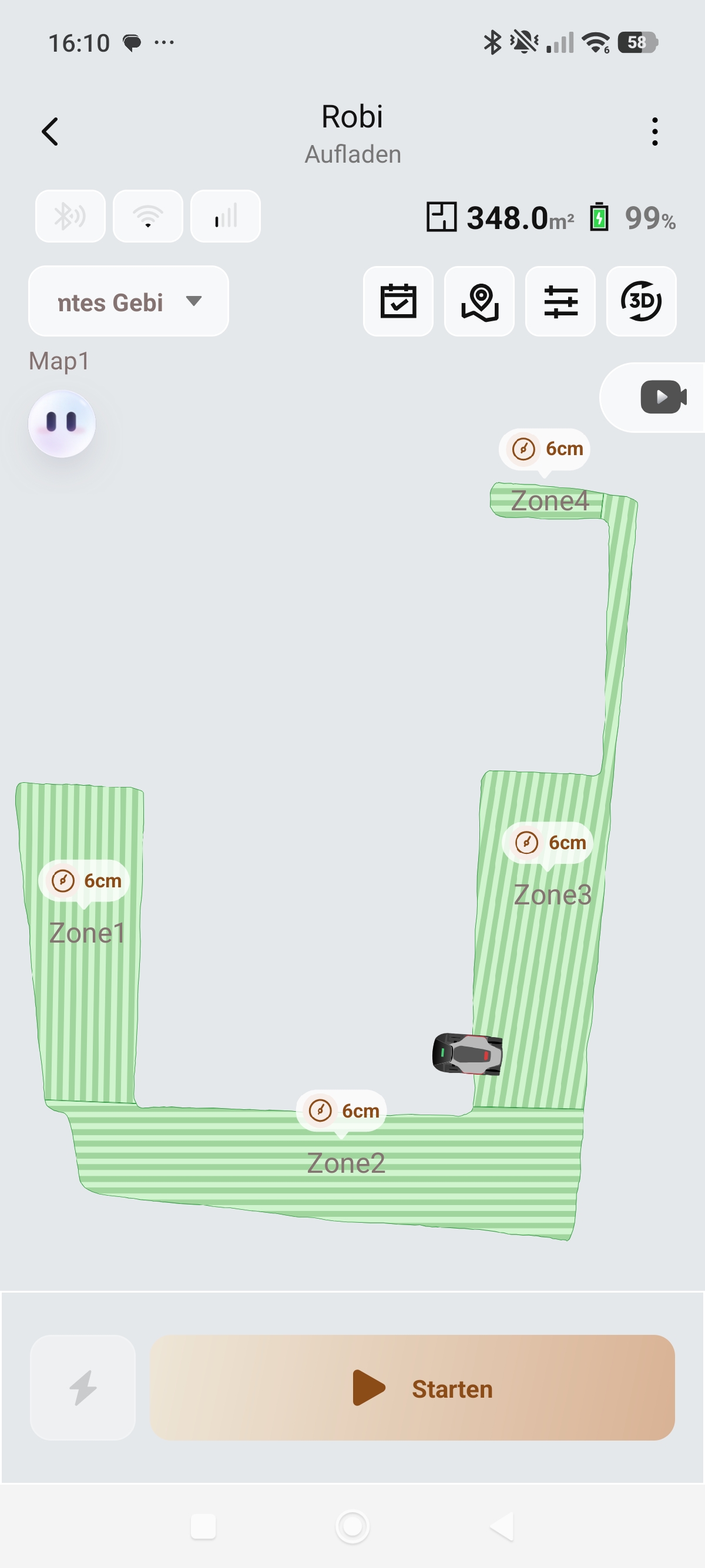Tap the Wi-Fi status button
The width and height of the screenshot is (705, 1568).
pyautogui.click(x=148, y=216)
